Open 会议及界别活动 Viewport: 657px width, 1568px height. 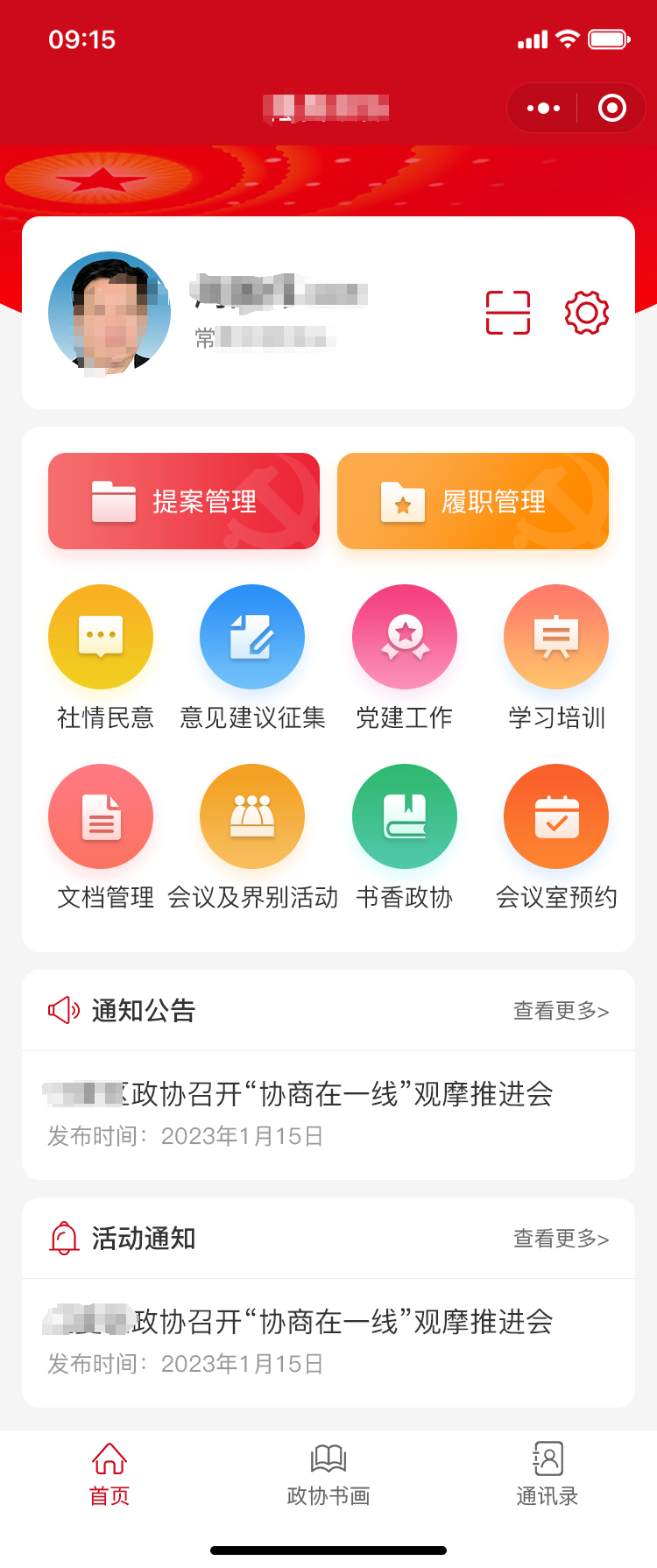point(252,816)
